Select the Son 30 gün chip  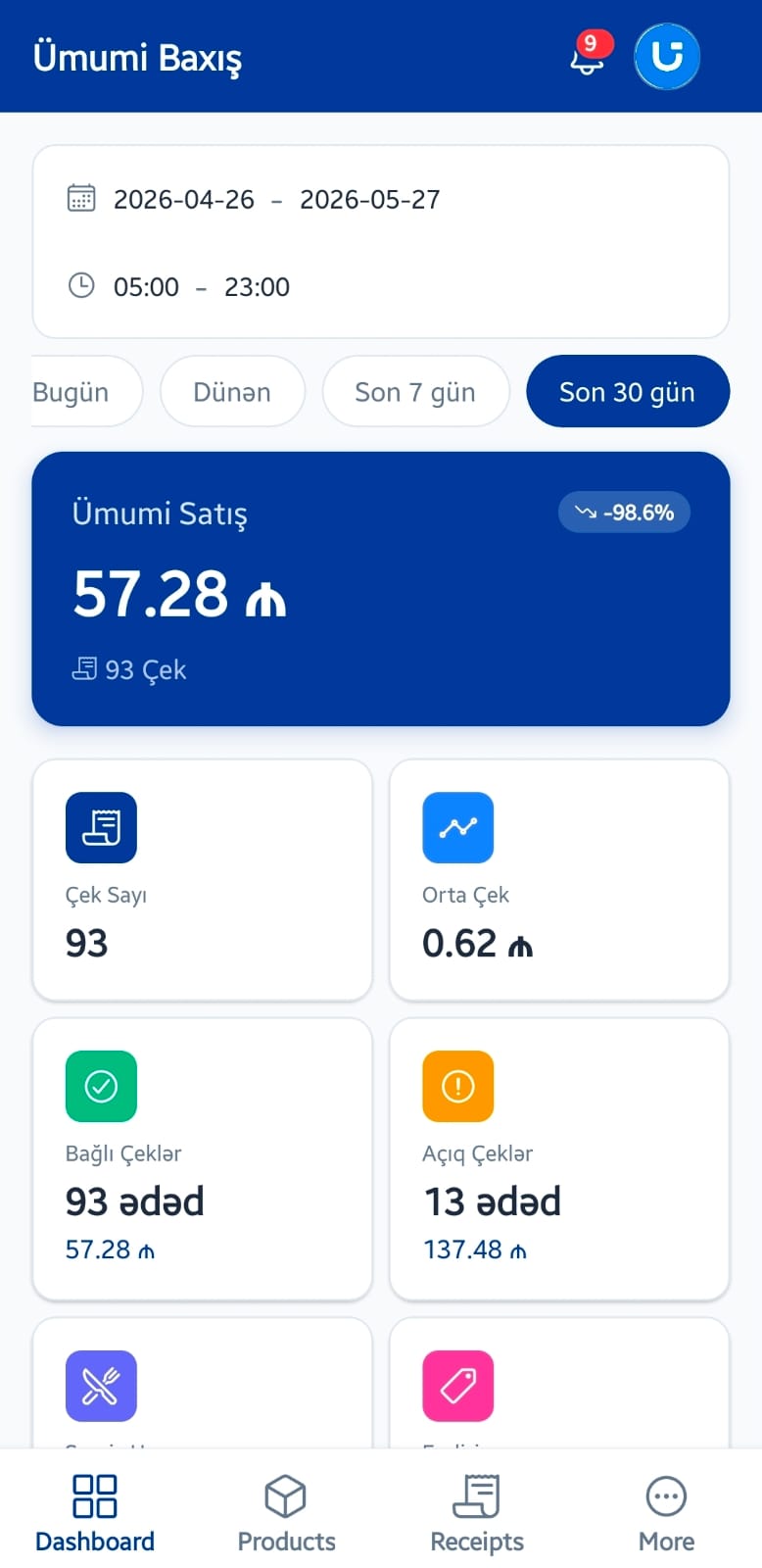[628, 392]
